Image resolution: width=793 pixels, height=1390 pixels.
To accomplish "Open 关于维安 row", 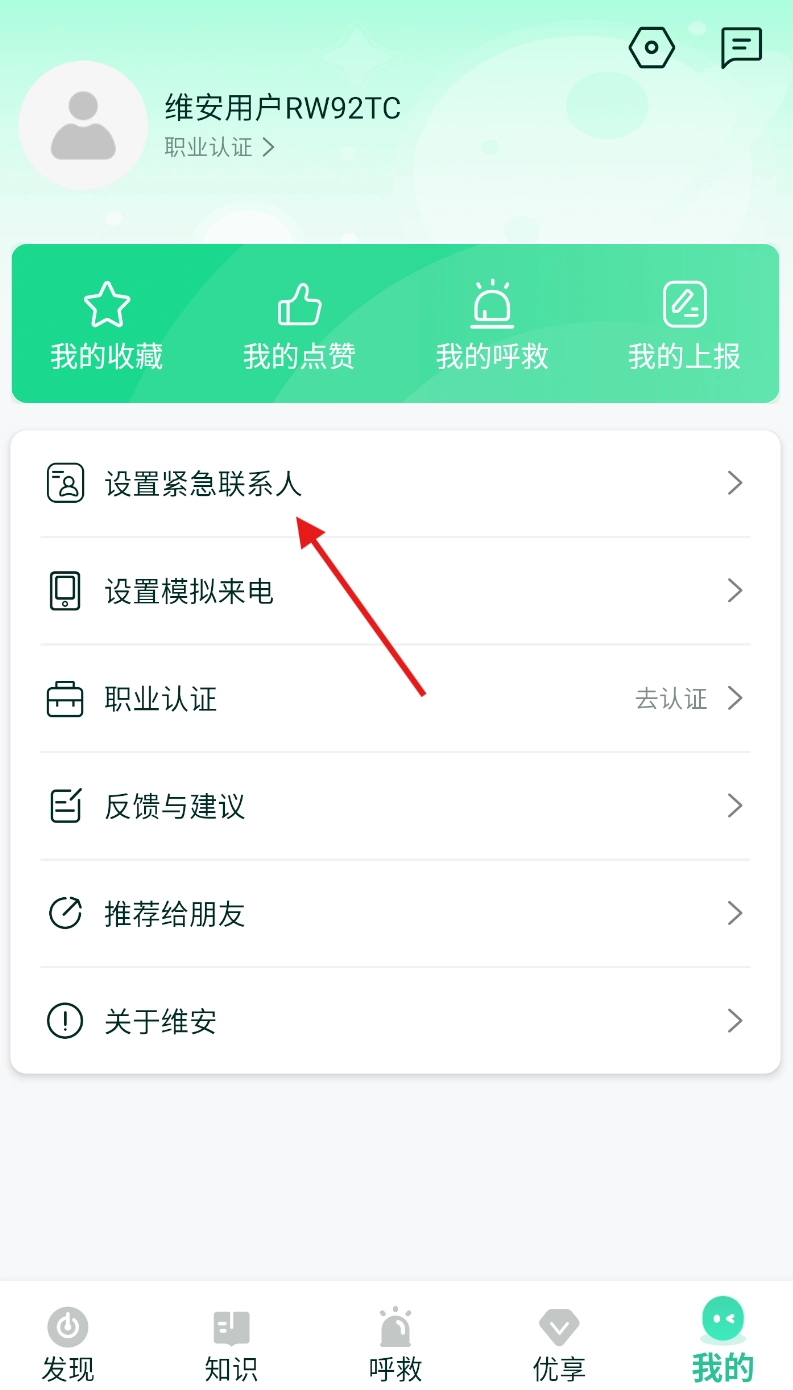I will coord(395,1021).
